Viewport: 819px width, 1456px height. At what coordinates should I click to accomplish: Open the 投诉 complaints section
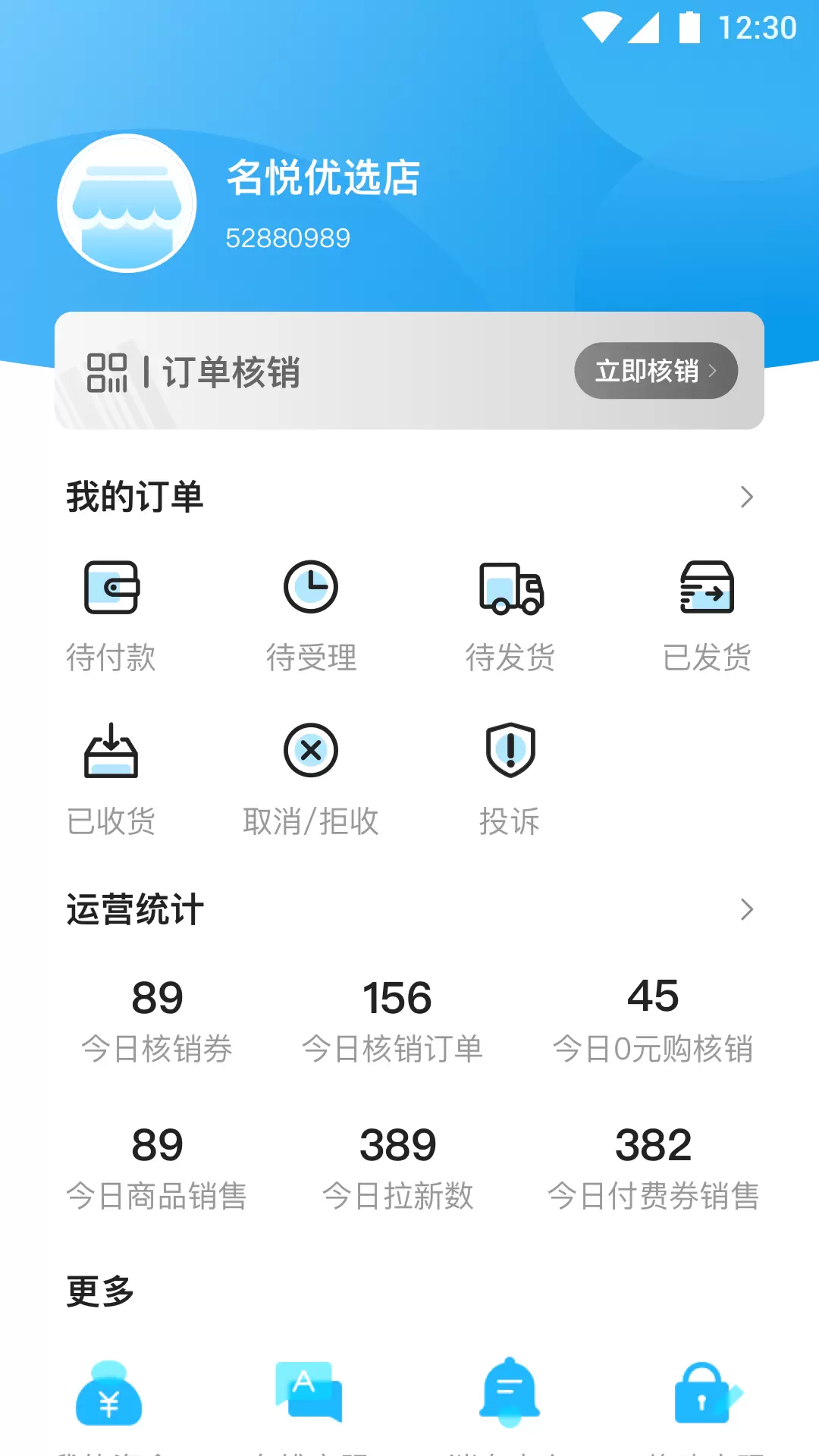(510, 780)
